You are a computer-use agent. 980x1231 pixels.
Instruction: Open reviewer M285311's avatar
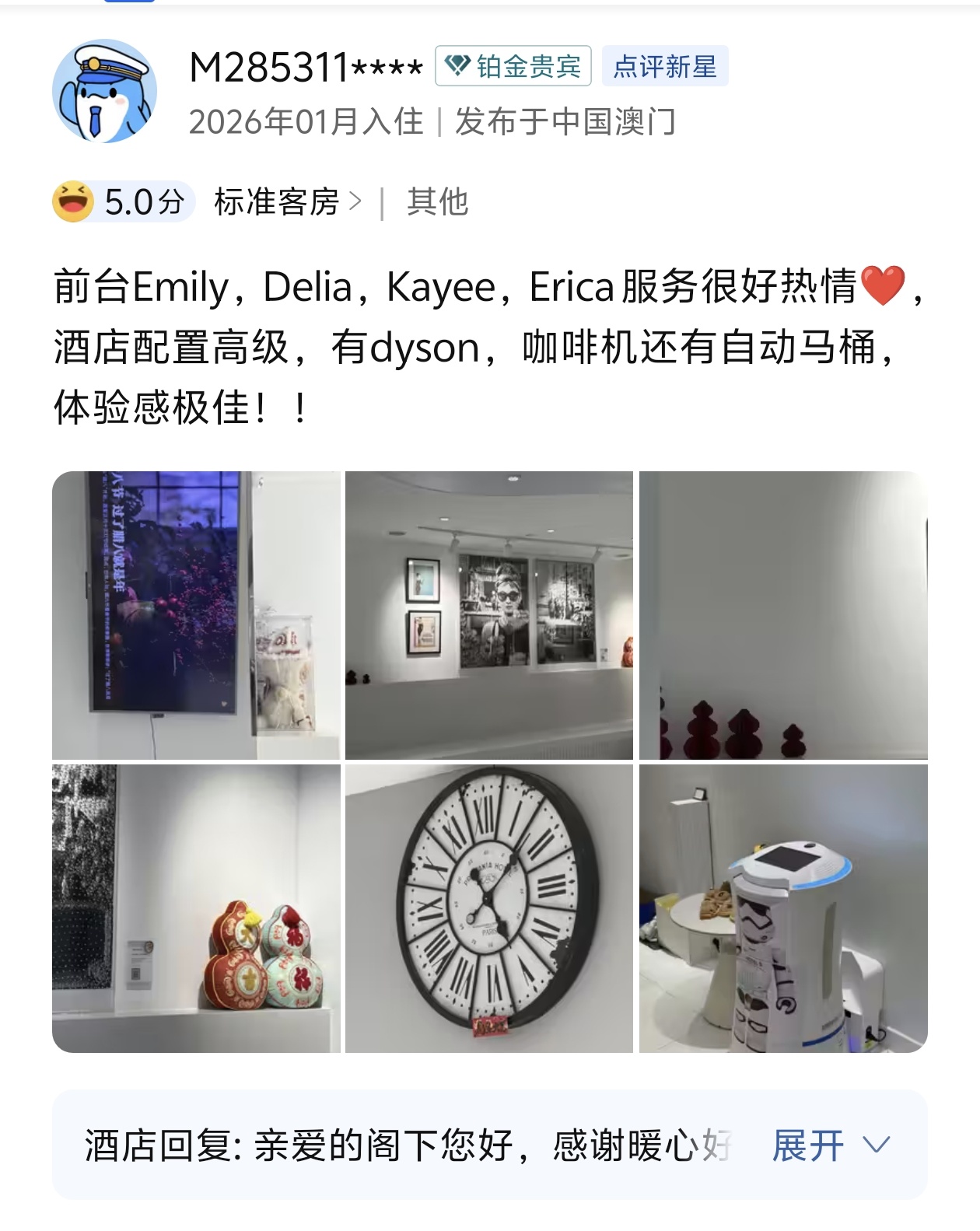coord(104,92)
